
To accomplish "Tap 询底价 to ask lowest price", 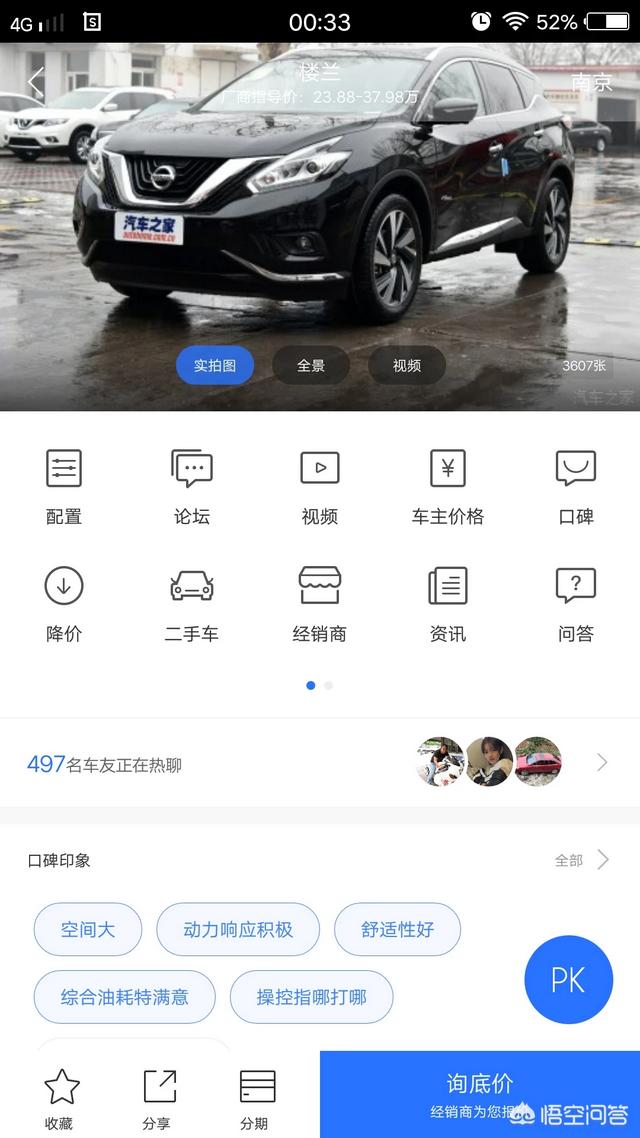I will click(480, 1094).
